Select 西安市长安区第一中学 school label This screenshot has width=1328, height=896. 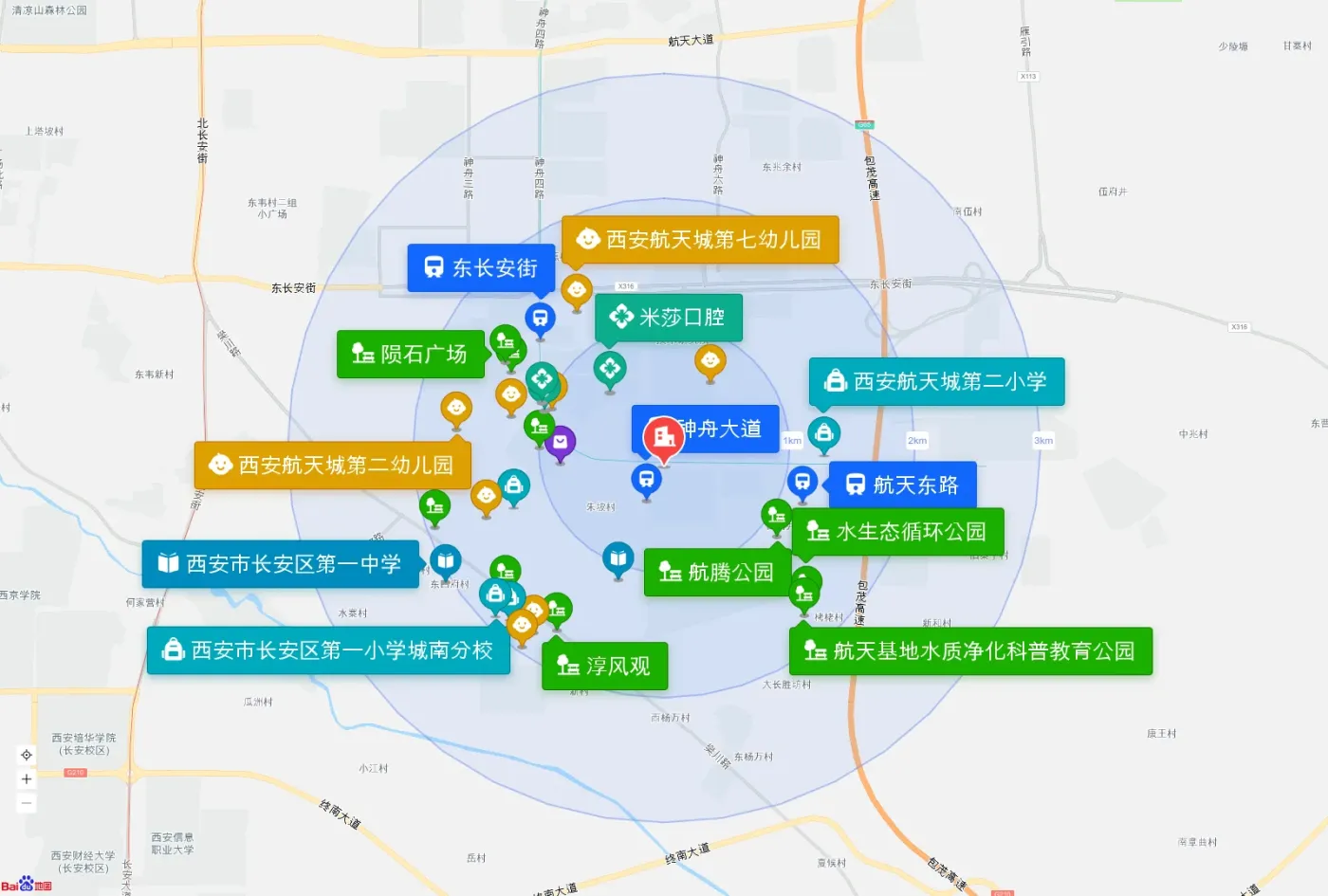[x=281, y=564]
